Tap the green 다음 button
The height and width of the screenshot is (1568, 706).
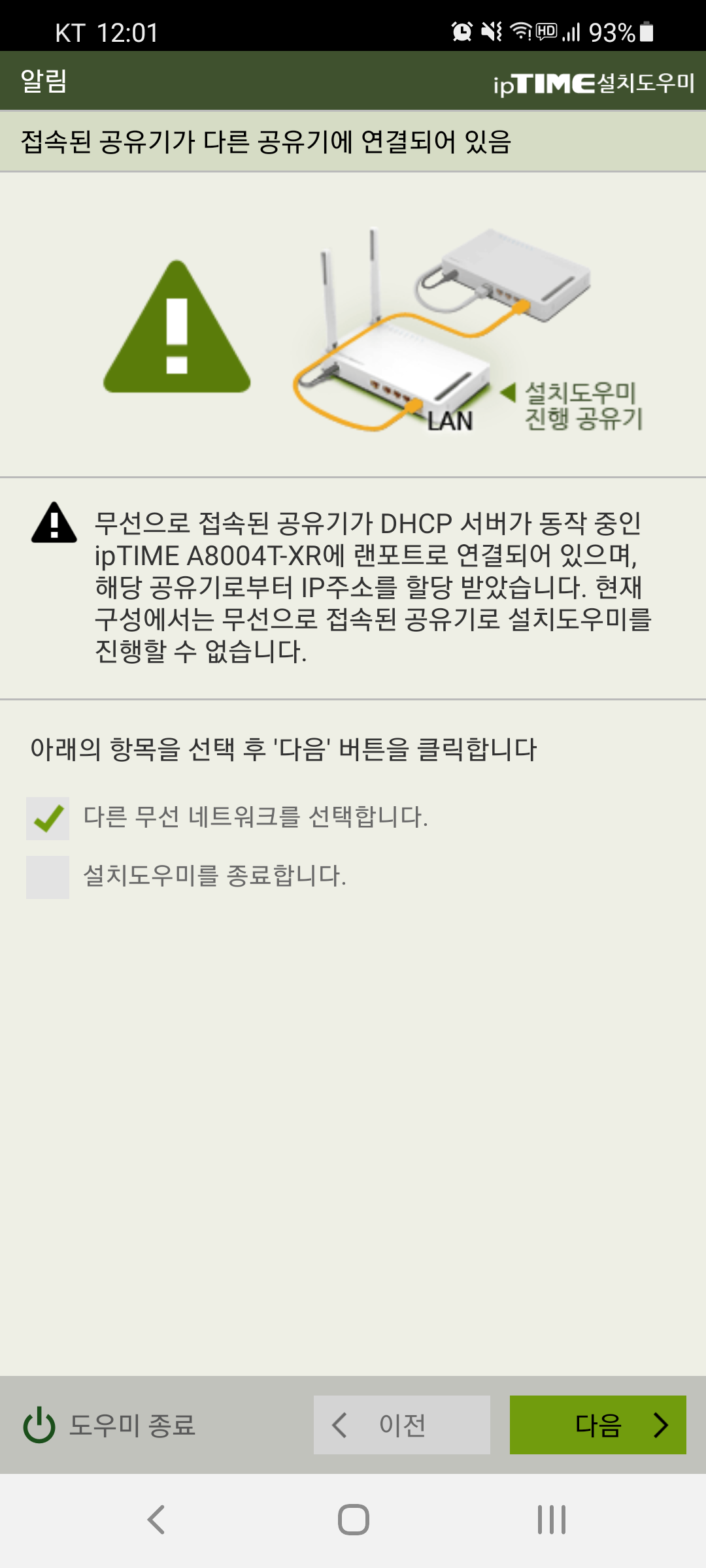tap(597, 1425)
